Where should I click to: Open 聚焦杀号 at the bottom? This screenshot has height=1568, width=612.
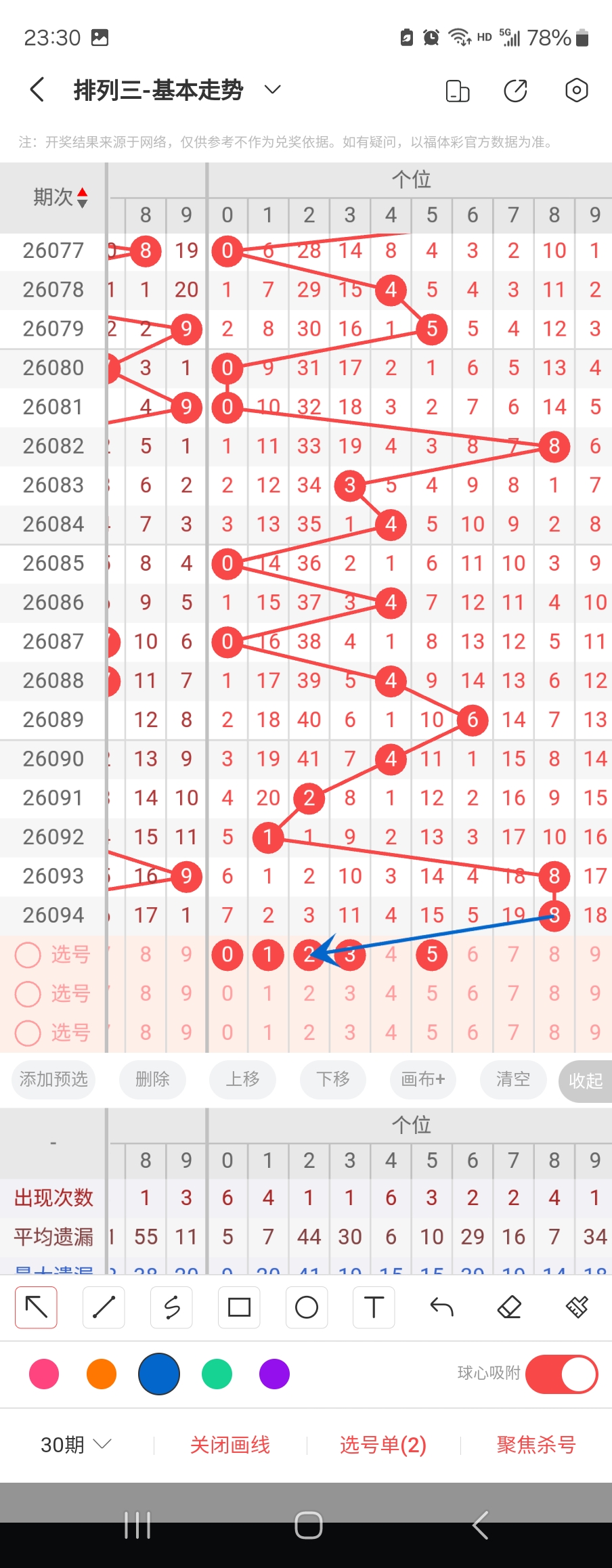(x=536, y=1445)
